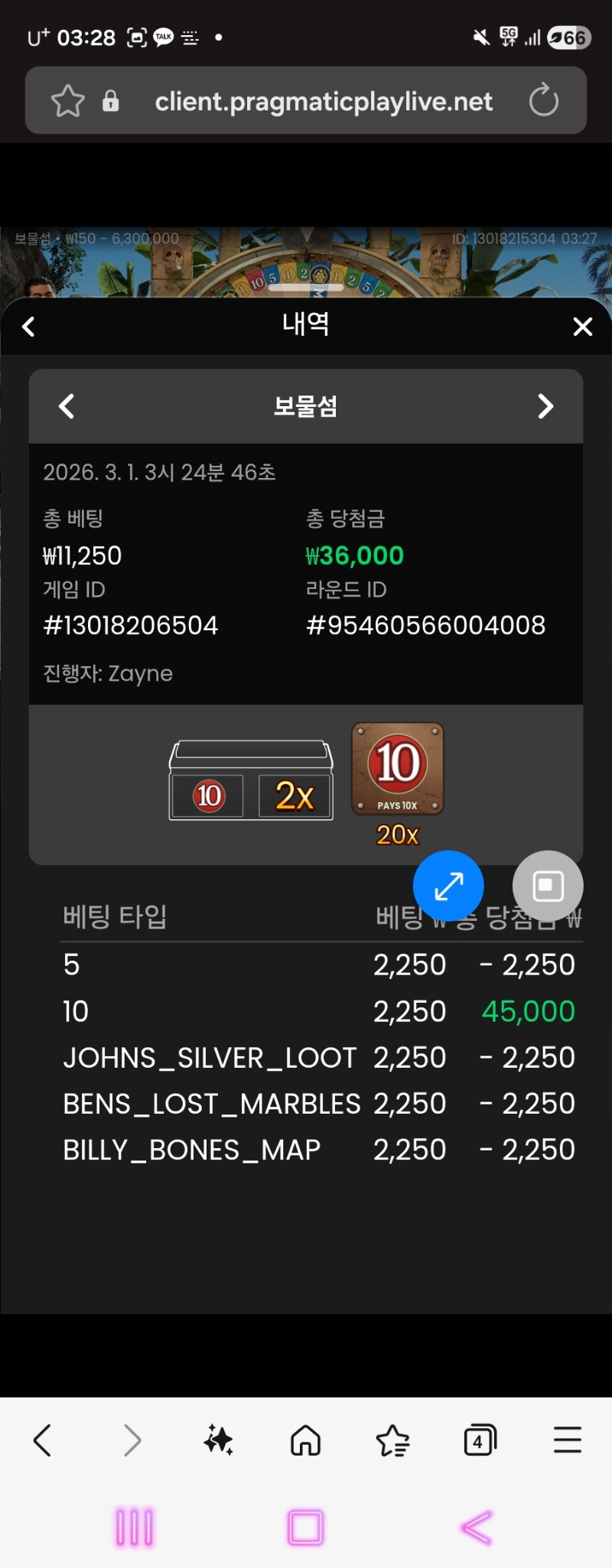Image resolution: width=612 pixels, height=1568 pixels.
Task: Bookmark this page with star icon
Action: pos(67,101)
